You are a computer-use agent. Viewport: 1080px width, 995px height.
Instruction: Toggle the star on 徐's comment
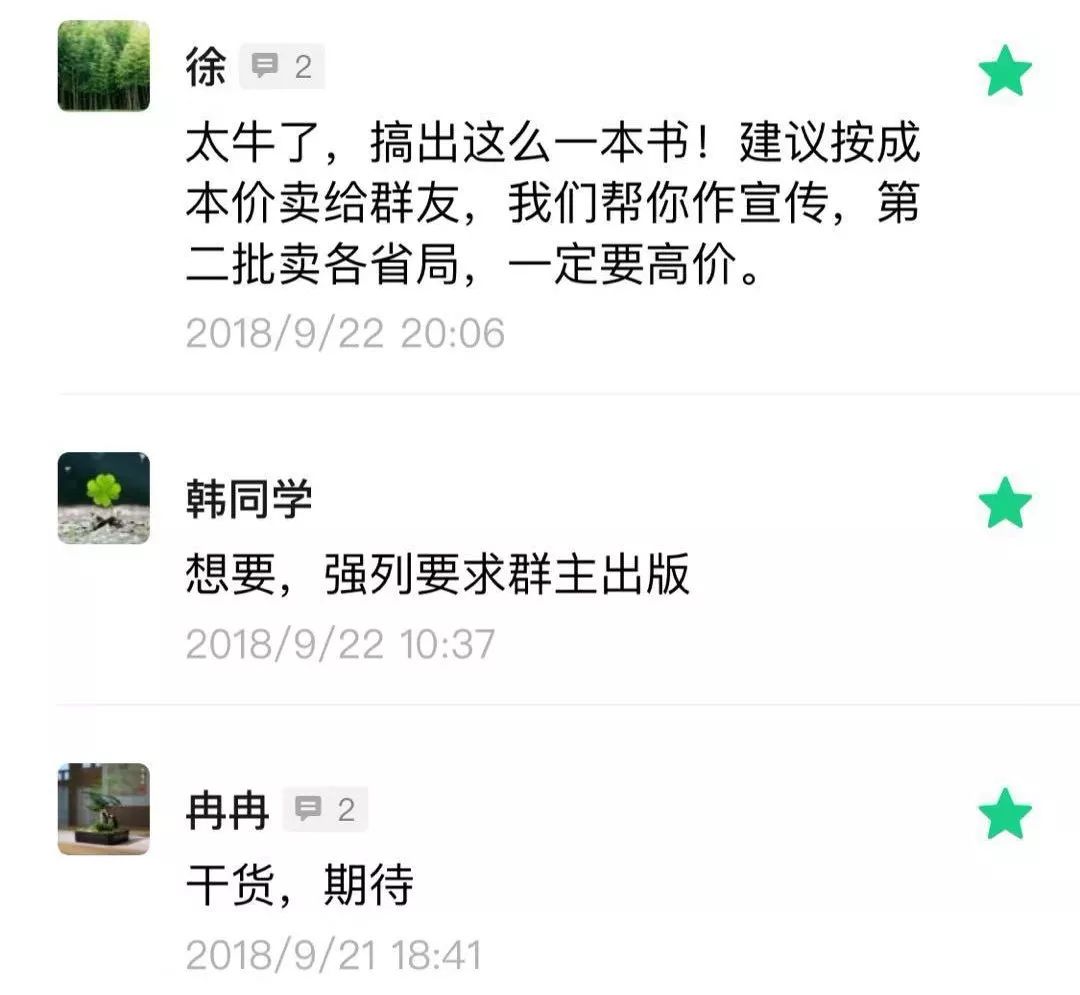pyautogui.click(x=1004, y=73)
